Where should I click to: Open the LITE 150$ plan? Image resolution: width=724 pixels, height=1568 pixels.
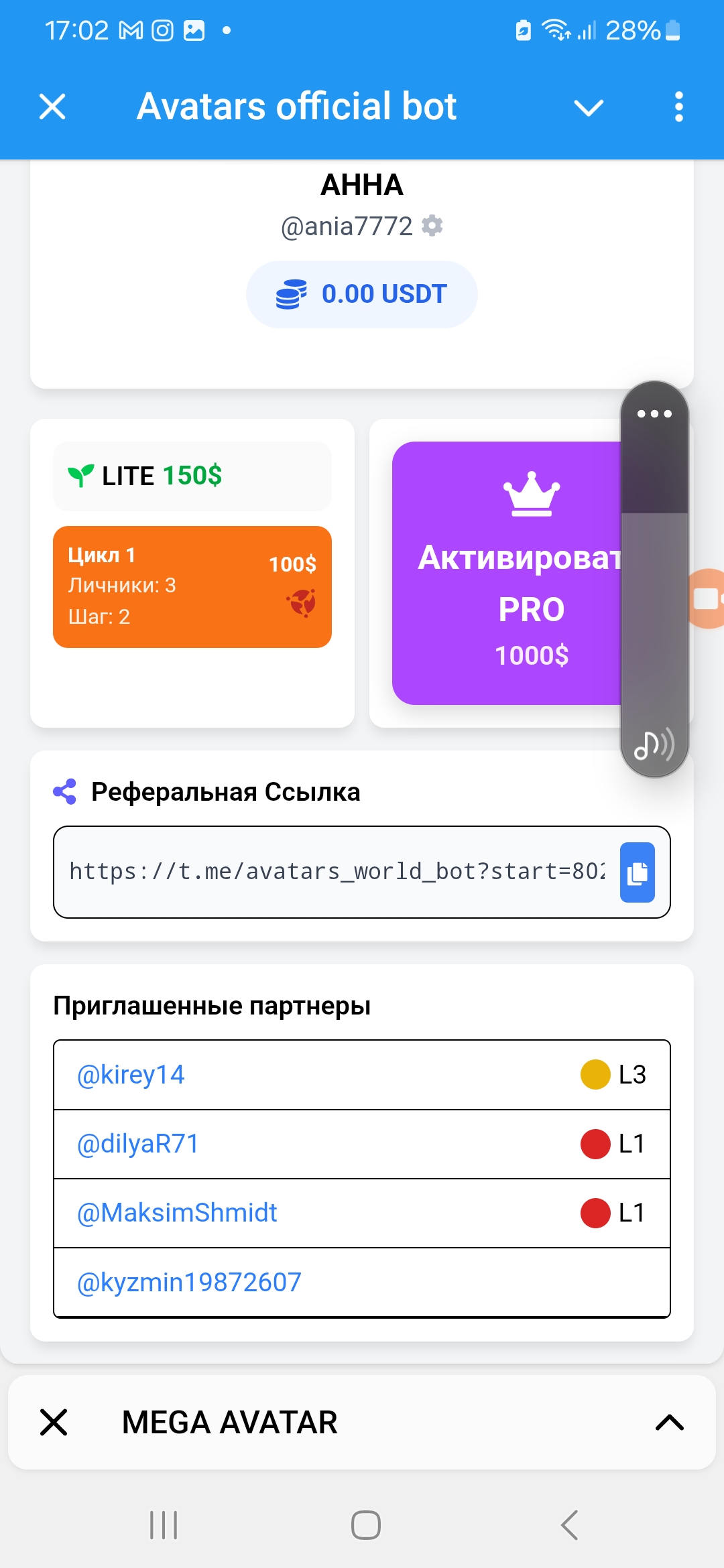[x=192, y=476]
